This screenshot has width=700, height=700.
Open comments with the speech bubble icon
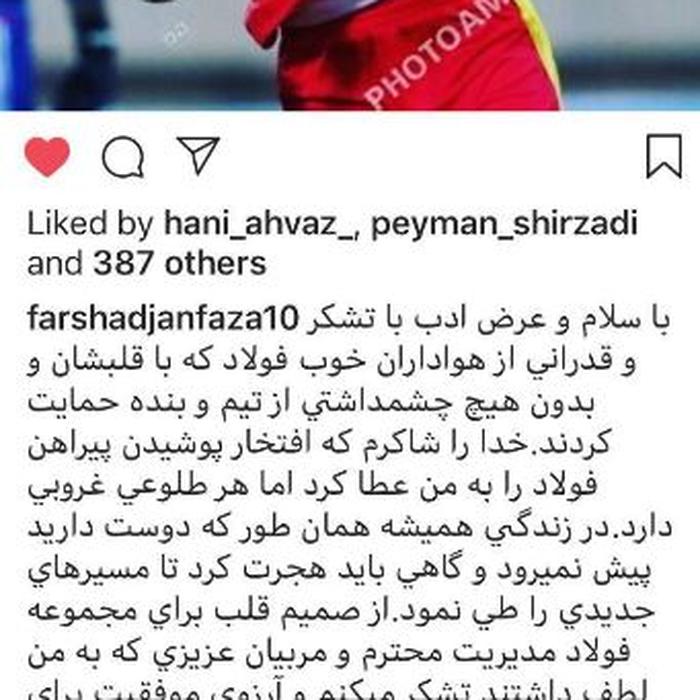click(x=123, y=157)
